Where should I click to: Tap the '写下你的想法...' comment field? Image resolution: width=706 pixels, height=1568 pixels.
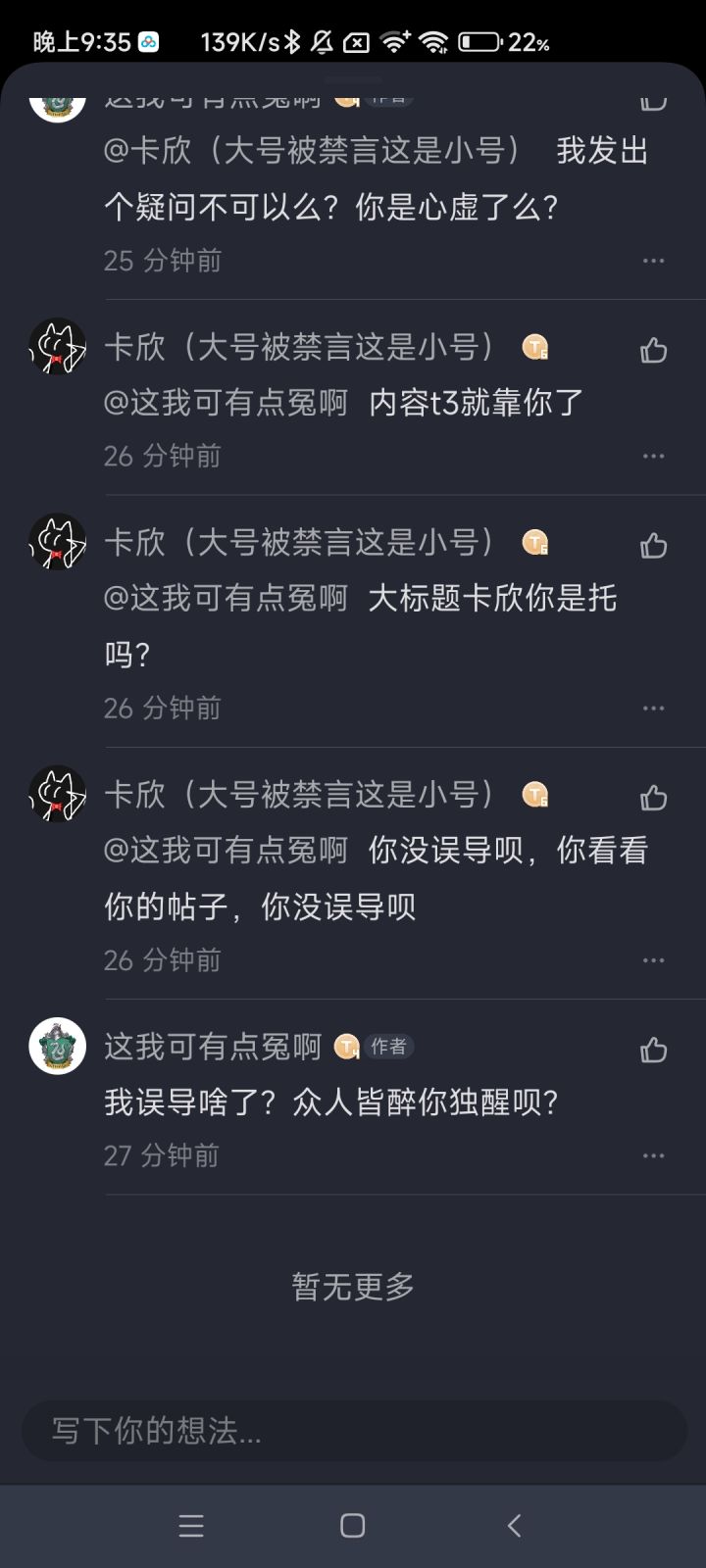pos(353,1431)
